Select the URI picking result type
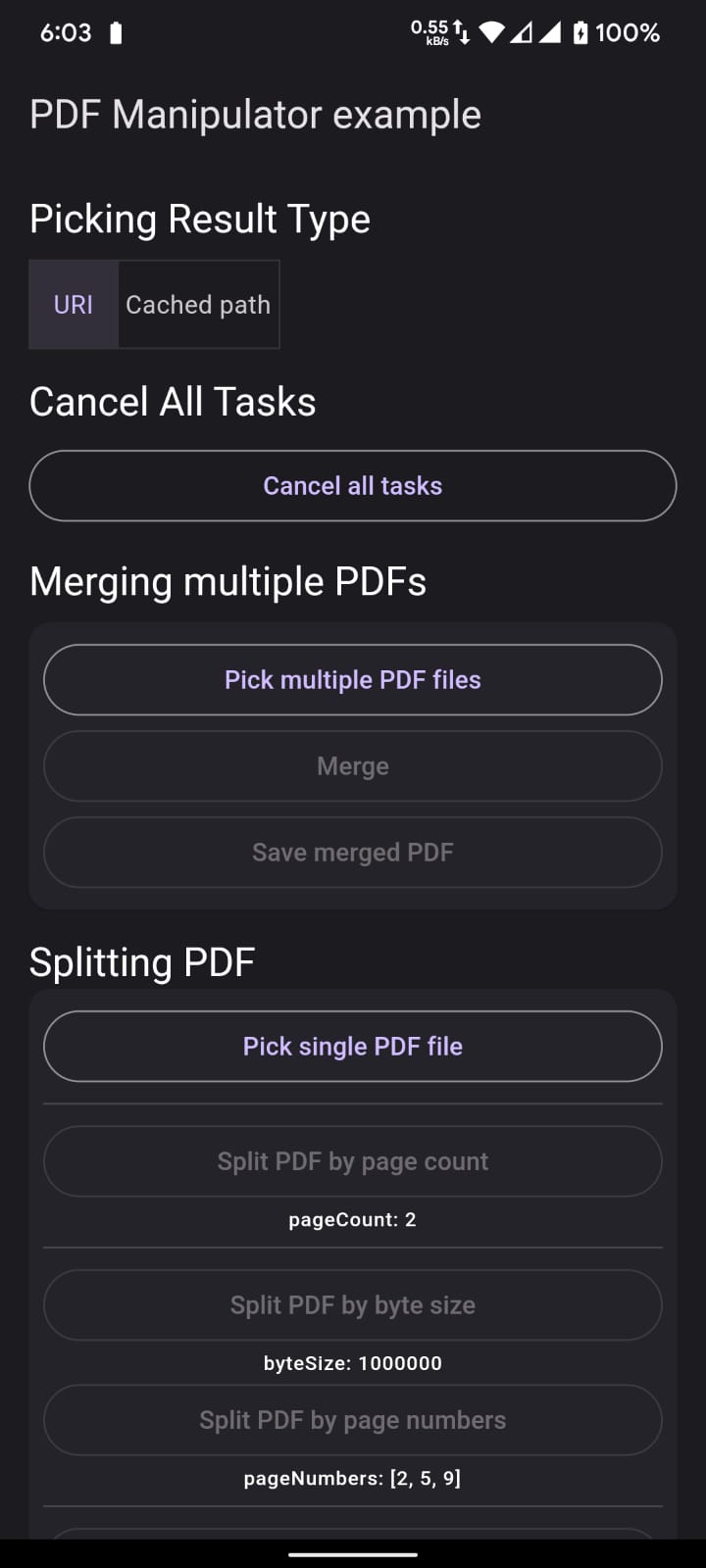 (x=73, y=304)
